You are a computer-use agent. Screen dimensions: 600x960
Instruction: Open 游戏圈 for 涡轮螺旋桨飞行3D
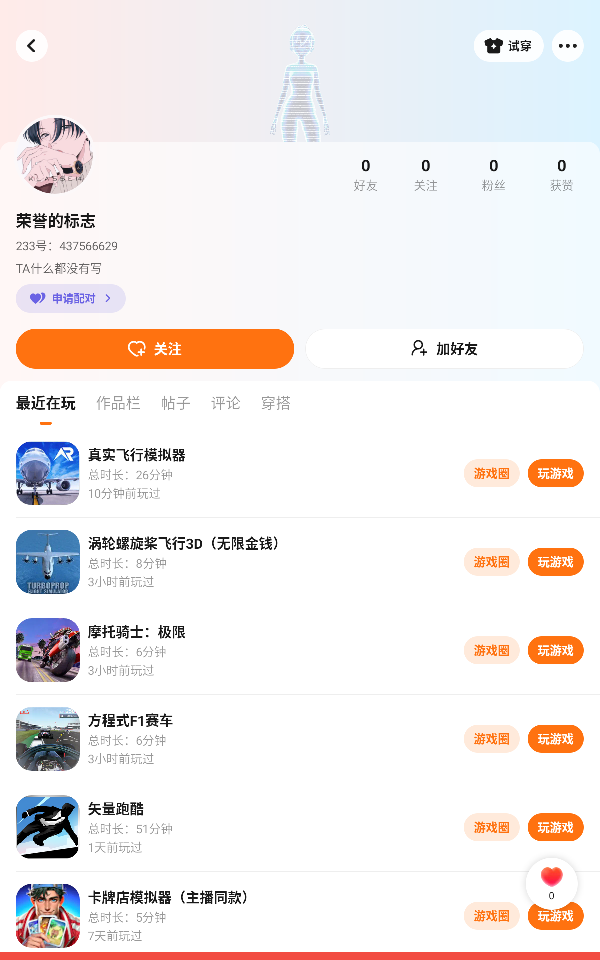click(x=491, y=562)
